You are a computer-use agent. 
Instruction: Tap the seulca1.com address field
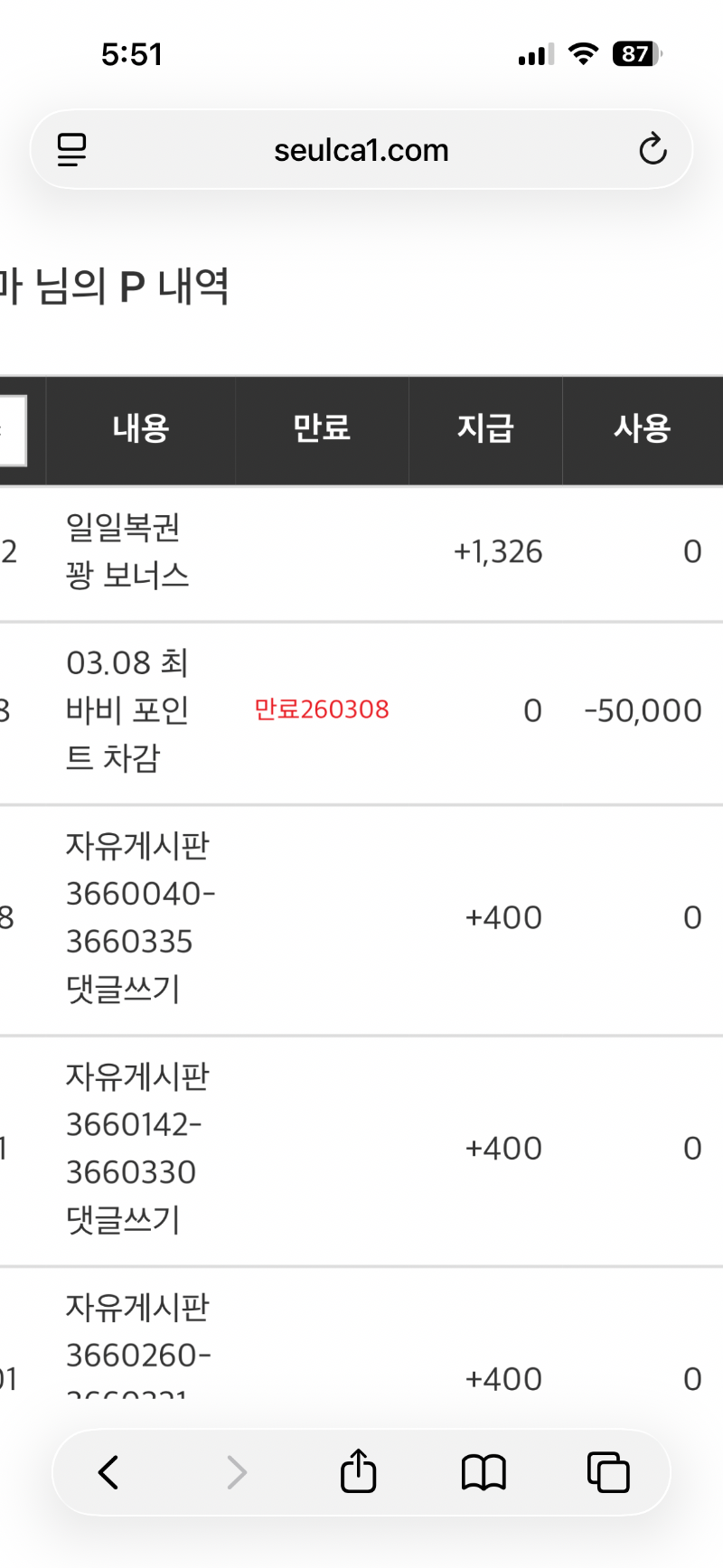click(361, 150)
